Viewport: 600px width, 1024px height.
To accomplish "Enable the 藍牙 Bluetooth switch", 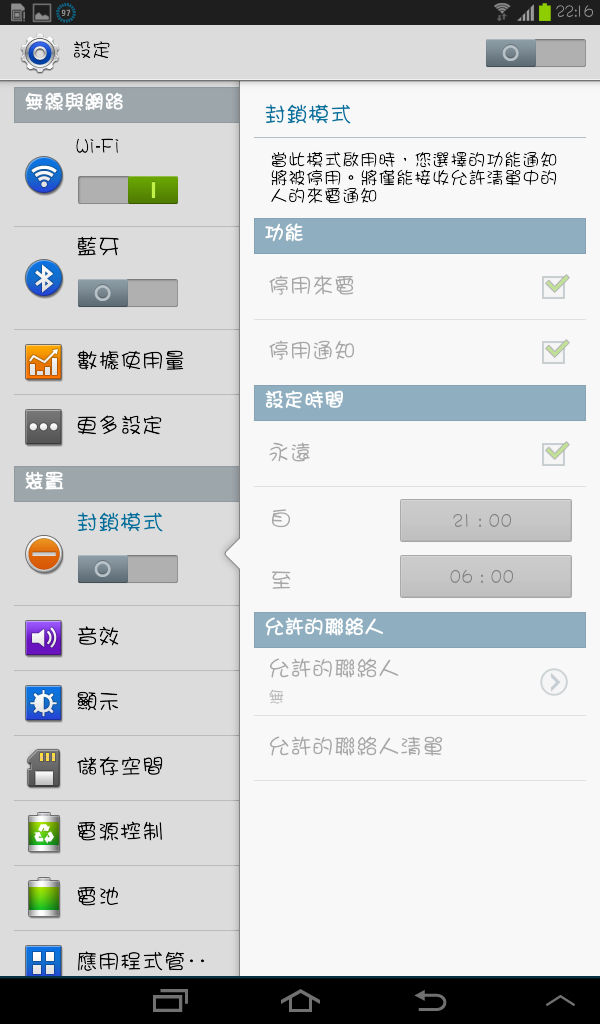I will coord(128,293).
